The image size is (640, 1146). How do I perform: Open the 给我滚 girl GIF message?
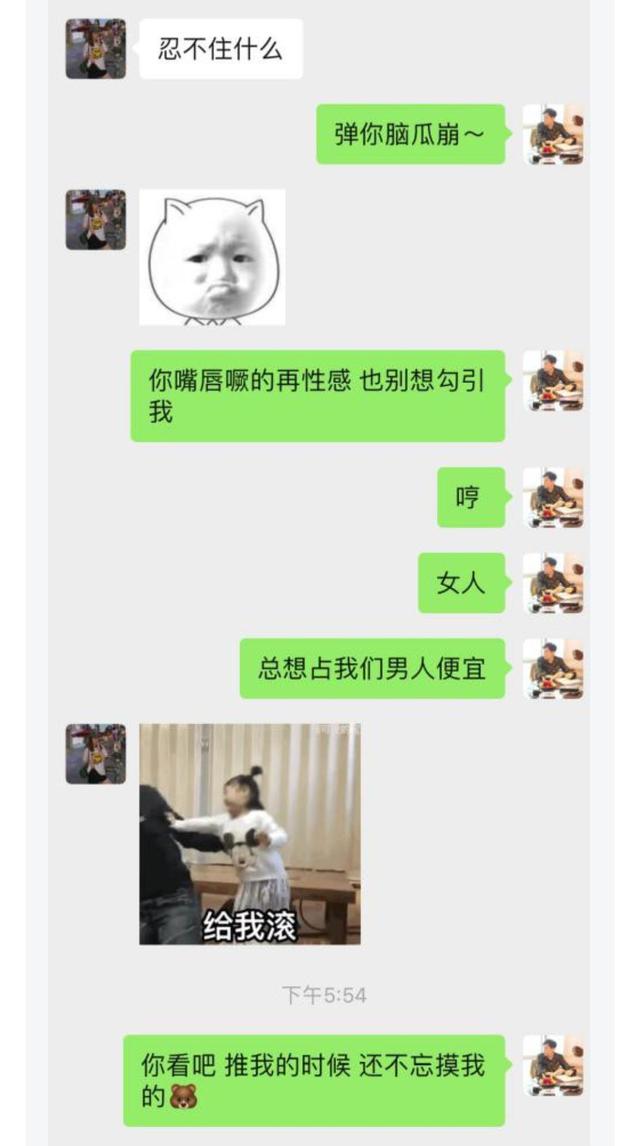[250, 834]
